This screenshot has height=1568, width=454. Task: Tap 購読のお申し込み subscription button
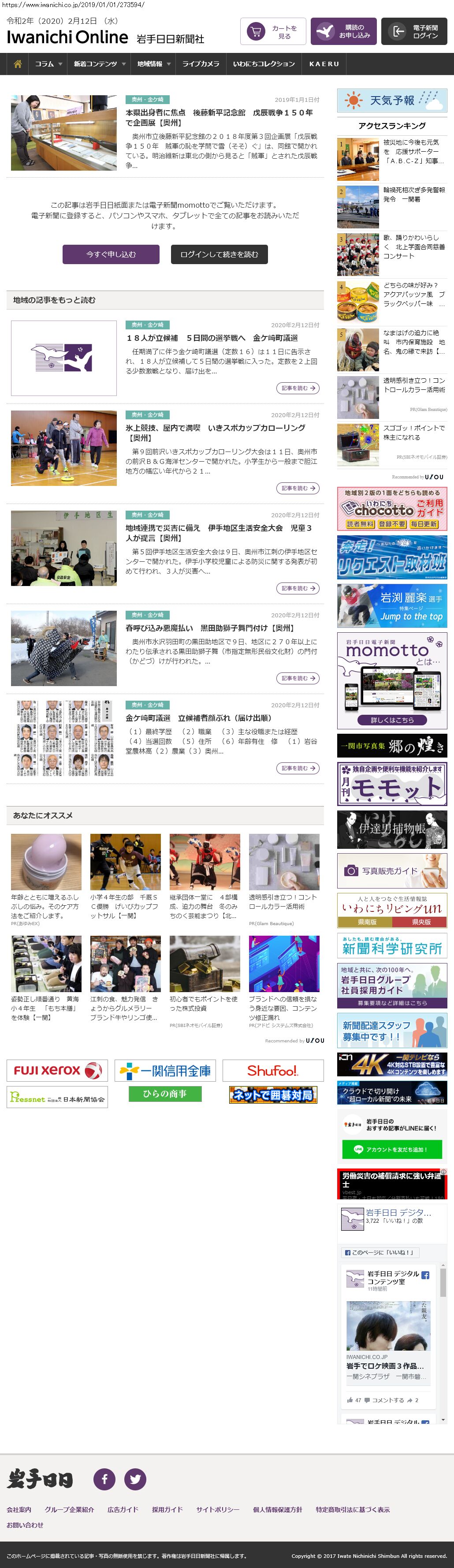tap(343, 32)
